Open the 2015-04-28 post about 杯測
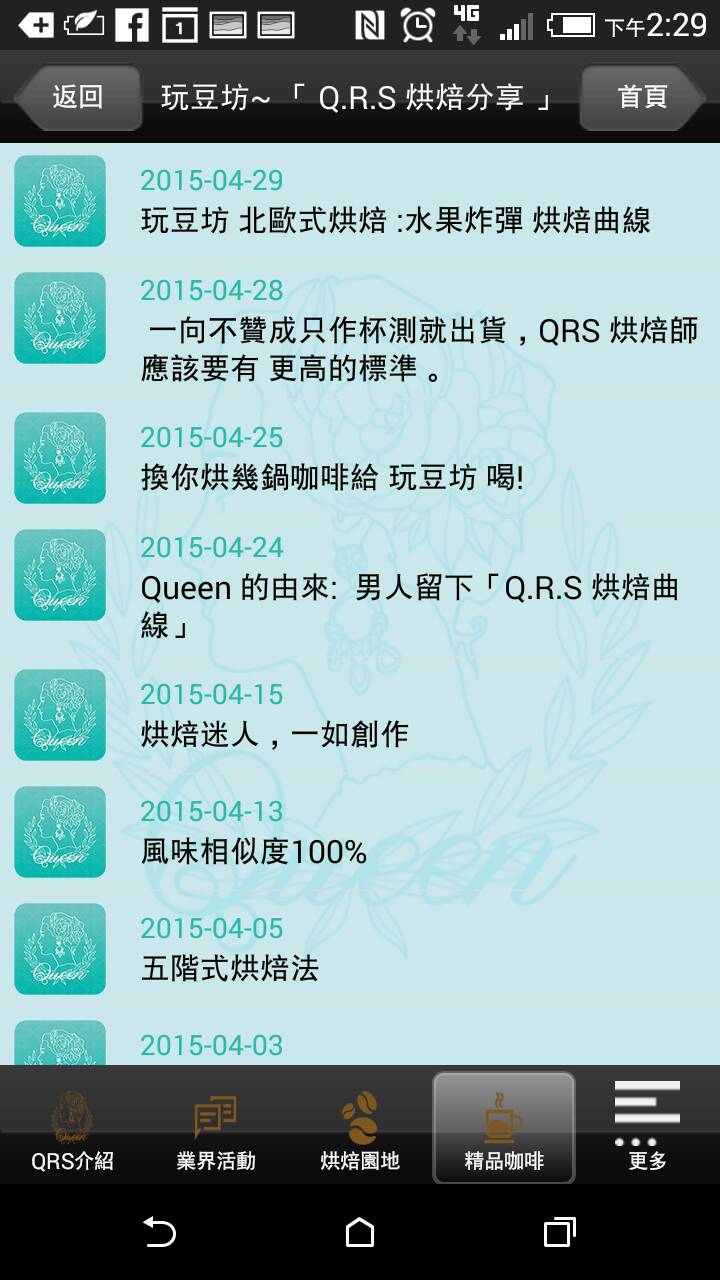Image resolution: width=720 pixels, height=1280 pixels. click(x=360, y=332)
